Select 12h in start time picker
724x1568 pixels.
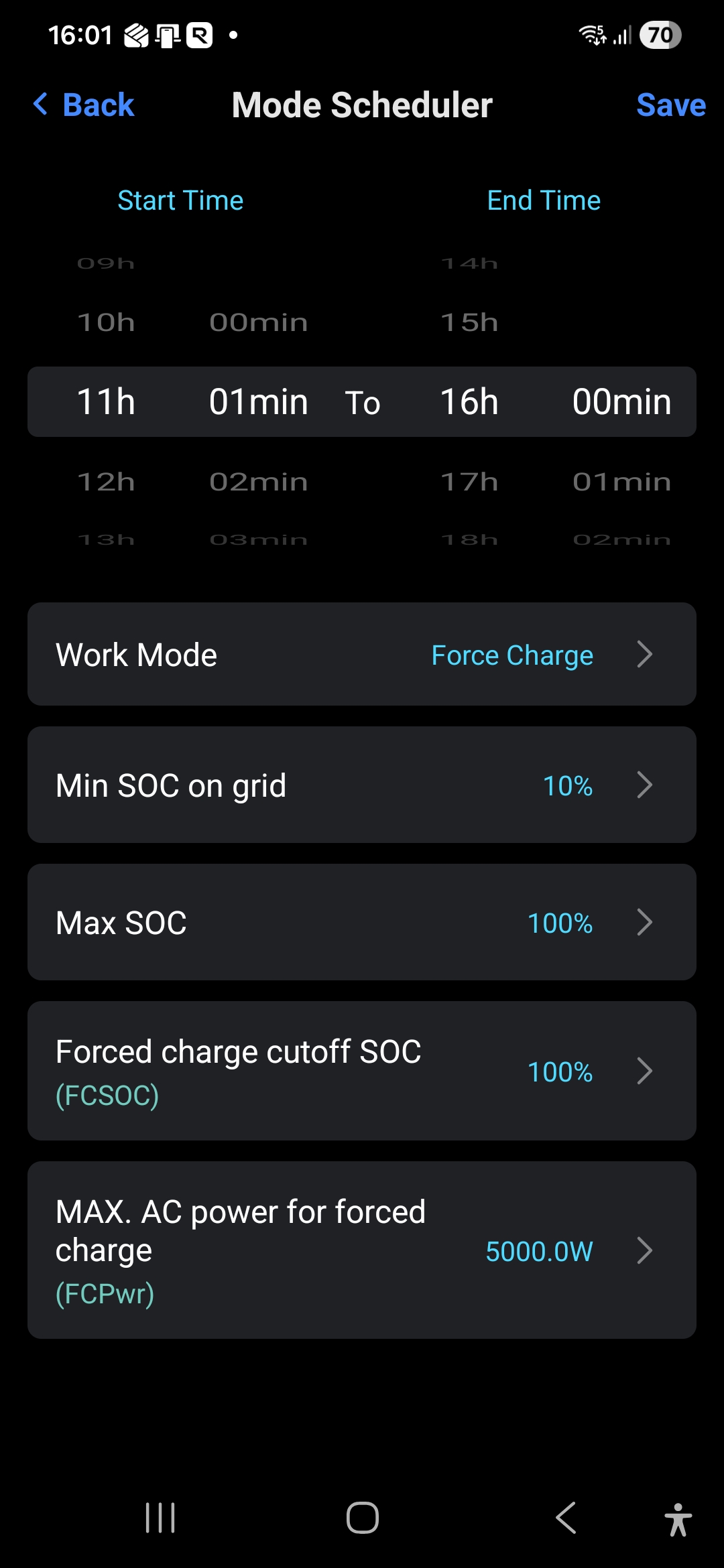[x=106, y=482]
